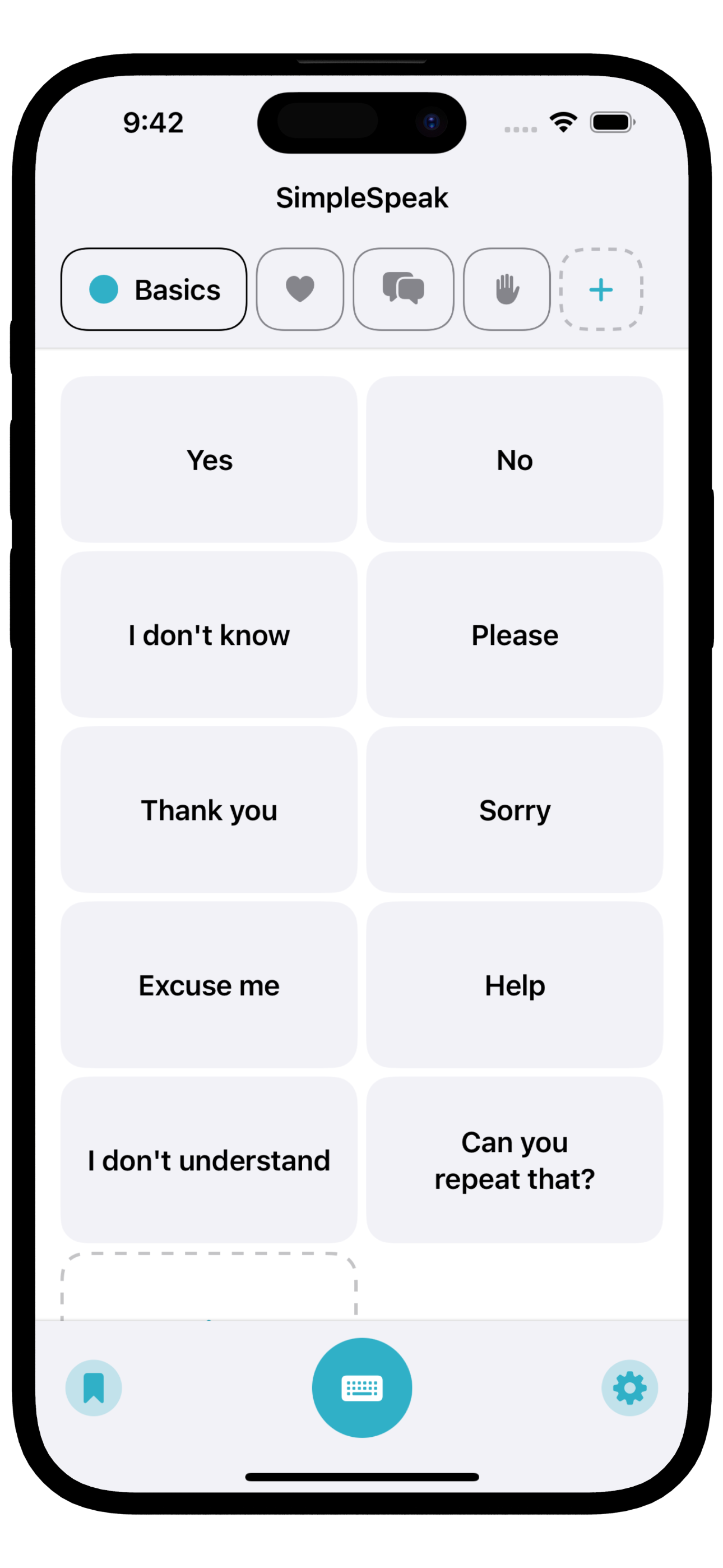The width and height of the screenshot is (723, 1568).
Task: Say "I don't know"
Action: tap(208, 635)
